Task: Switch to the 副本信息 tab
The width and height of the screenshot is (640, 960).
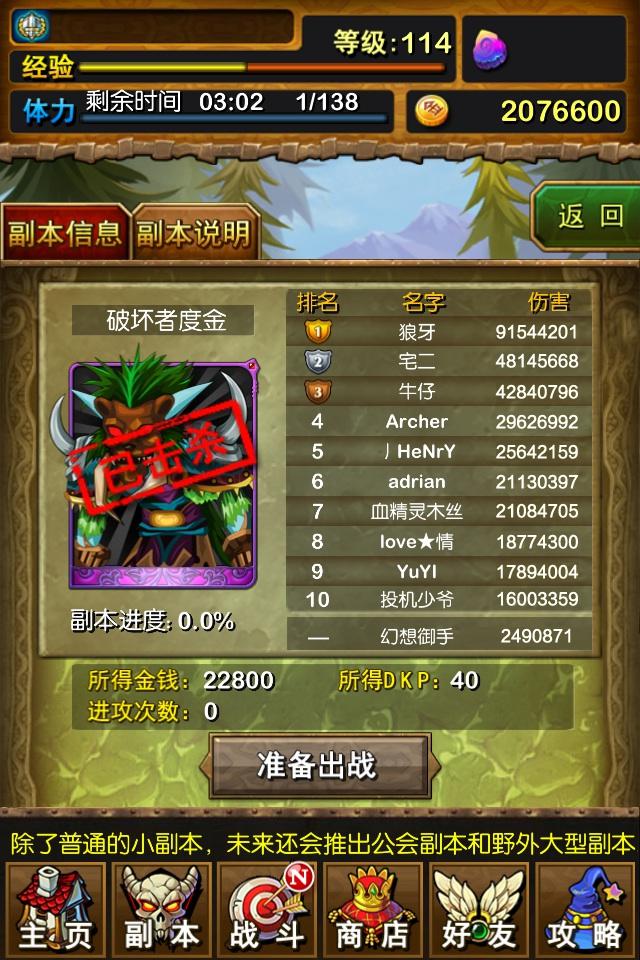Action: (66, 233)
